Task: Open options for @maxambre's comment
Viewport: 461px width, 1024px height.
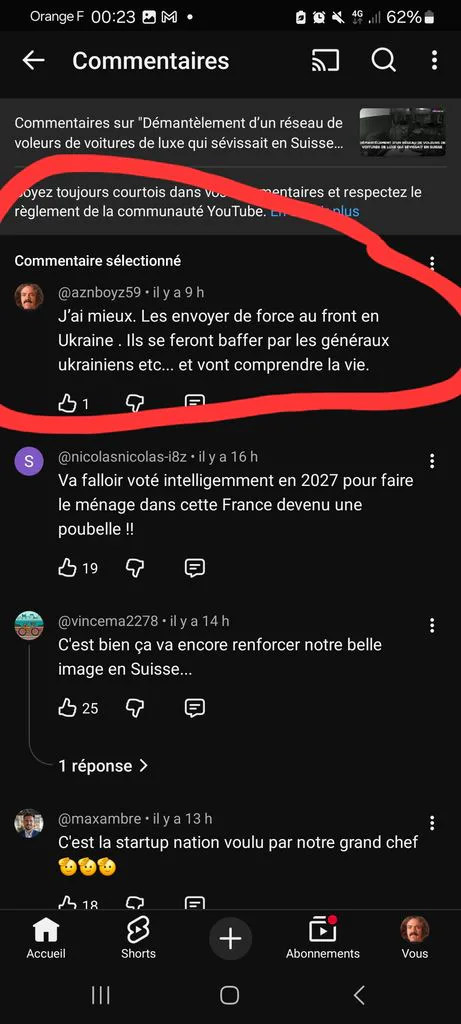Action: [x=432, y=822]
